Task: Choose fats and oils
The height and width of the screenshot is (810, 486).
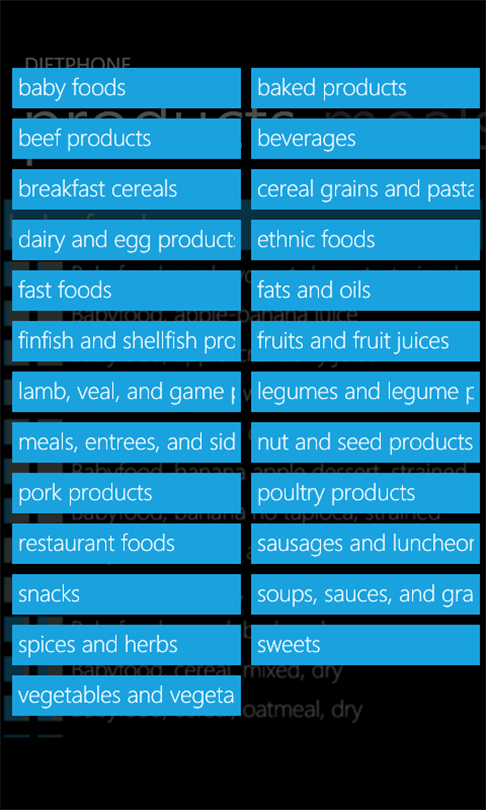Action: tap(365, 290)
